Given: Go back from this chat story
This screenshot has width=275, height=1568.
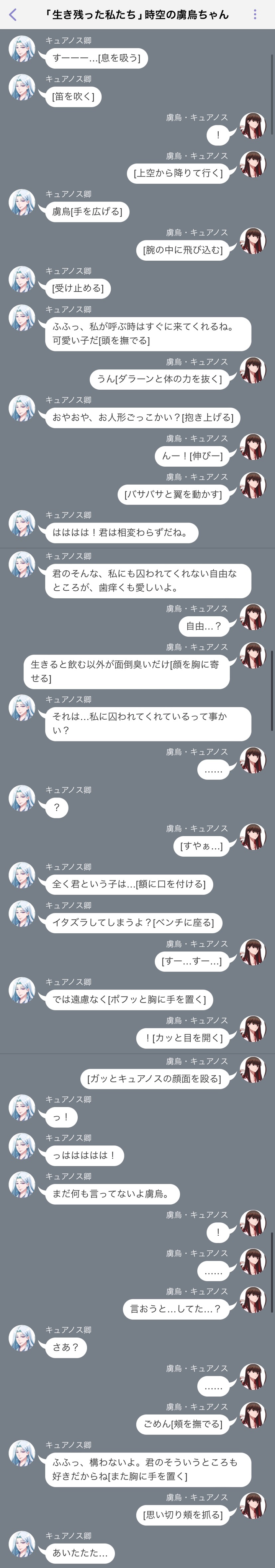Looking at the screenshot, I should 13,15.
